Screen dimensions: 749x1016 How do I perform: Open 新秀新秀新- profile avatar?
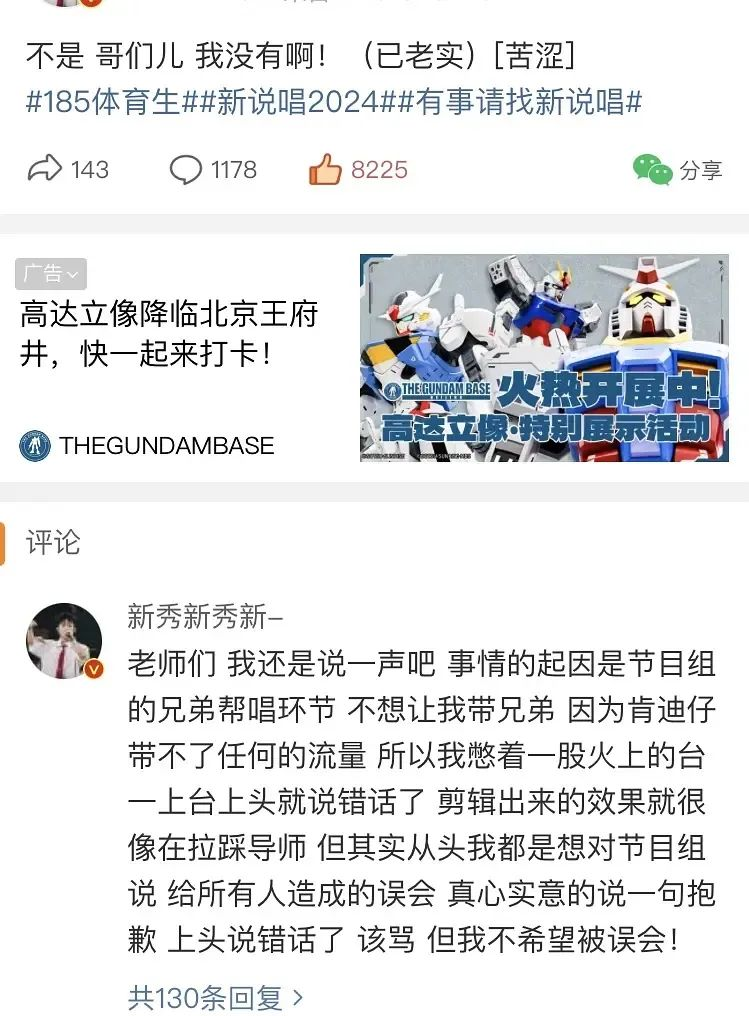tap(64, 640)
